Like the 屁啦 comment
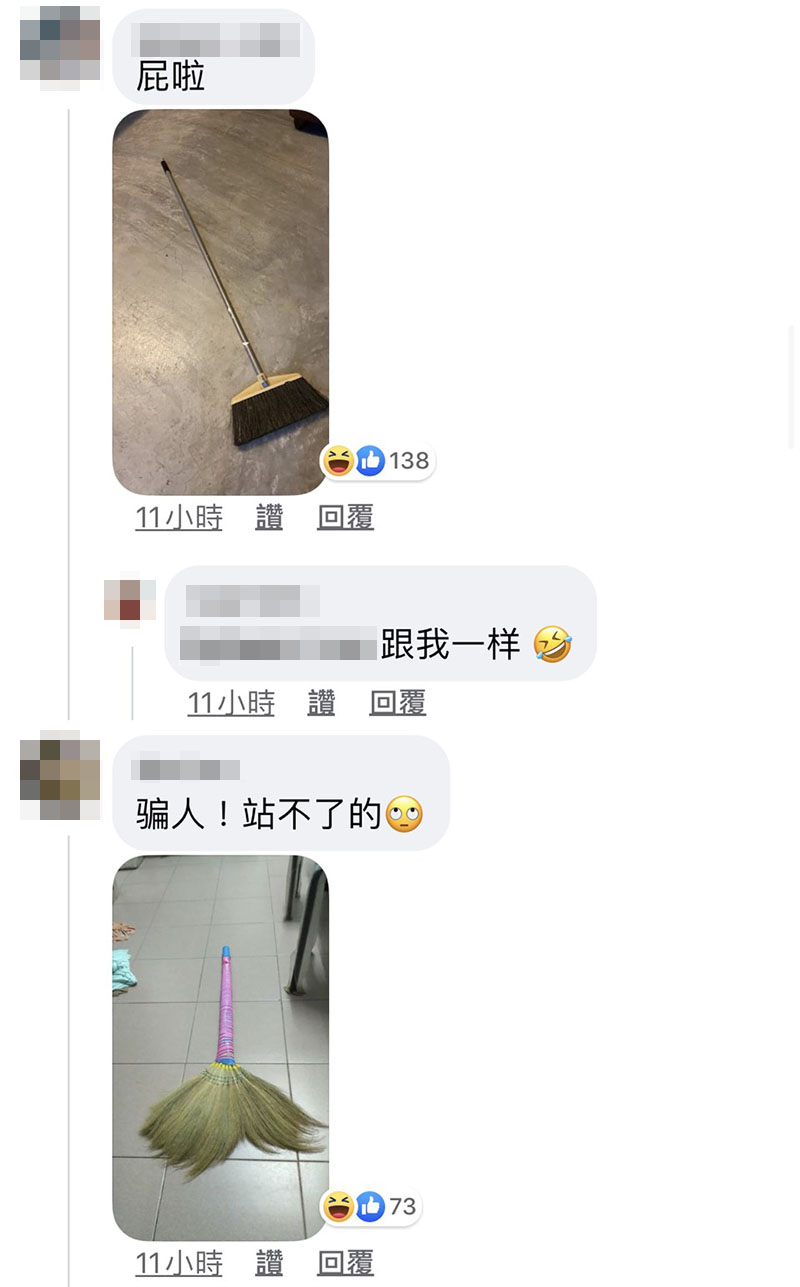This screenshot has width=800, height=1287. point(269,518)
